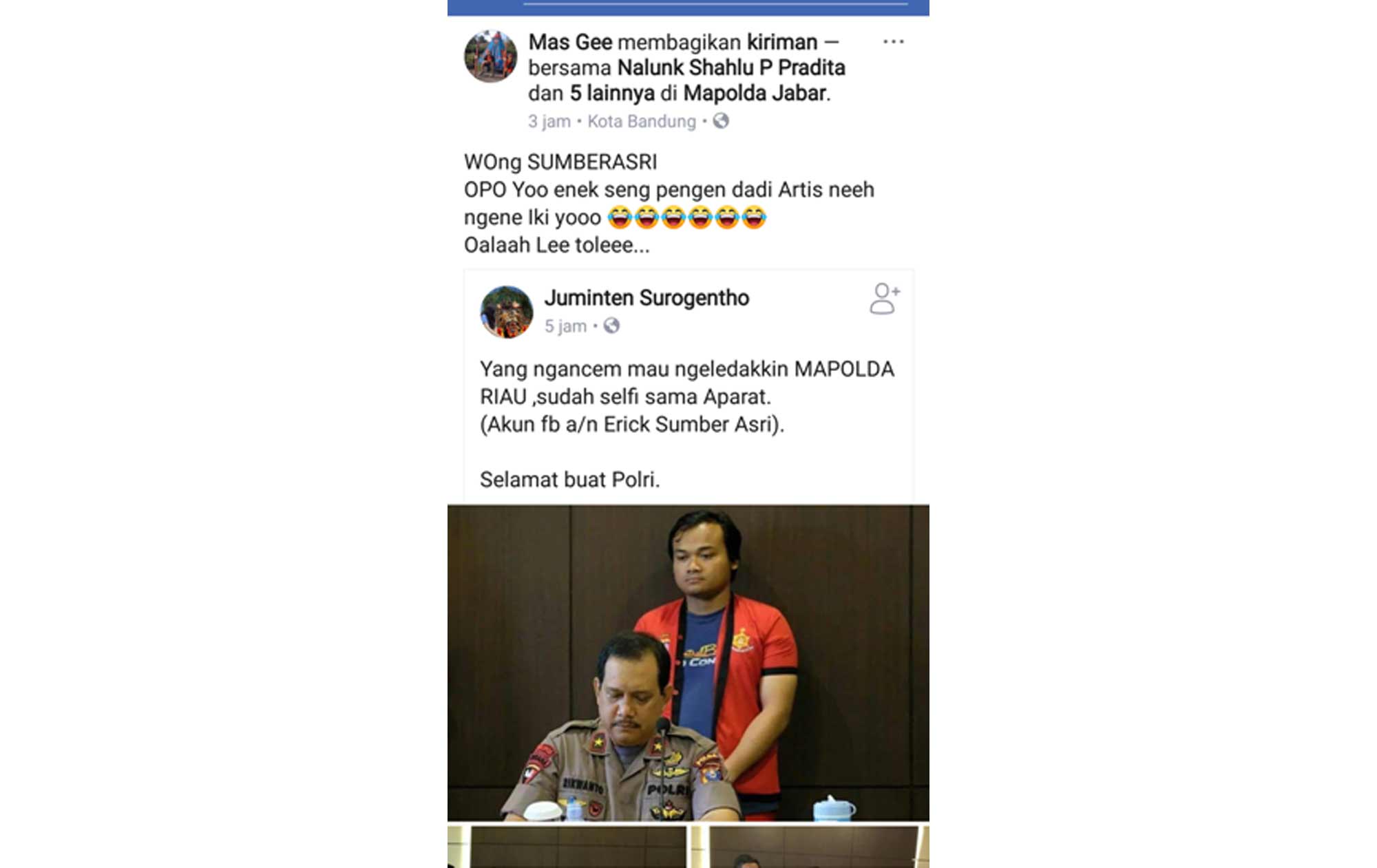The height and width of the screenshot is (868, 1377).
Task: Open the Mapolda Jabar location page
Action: 754,93
